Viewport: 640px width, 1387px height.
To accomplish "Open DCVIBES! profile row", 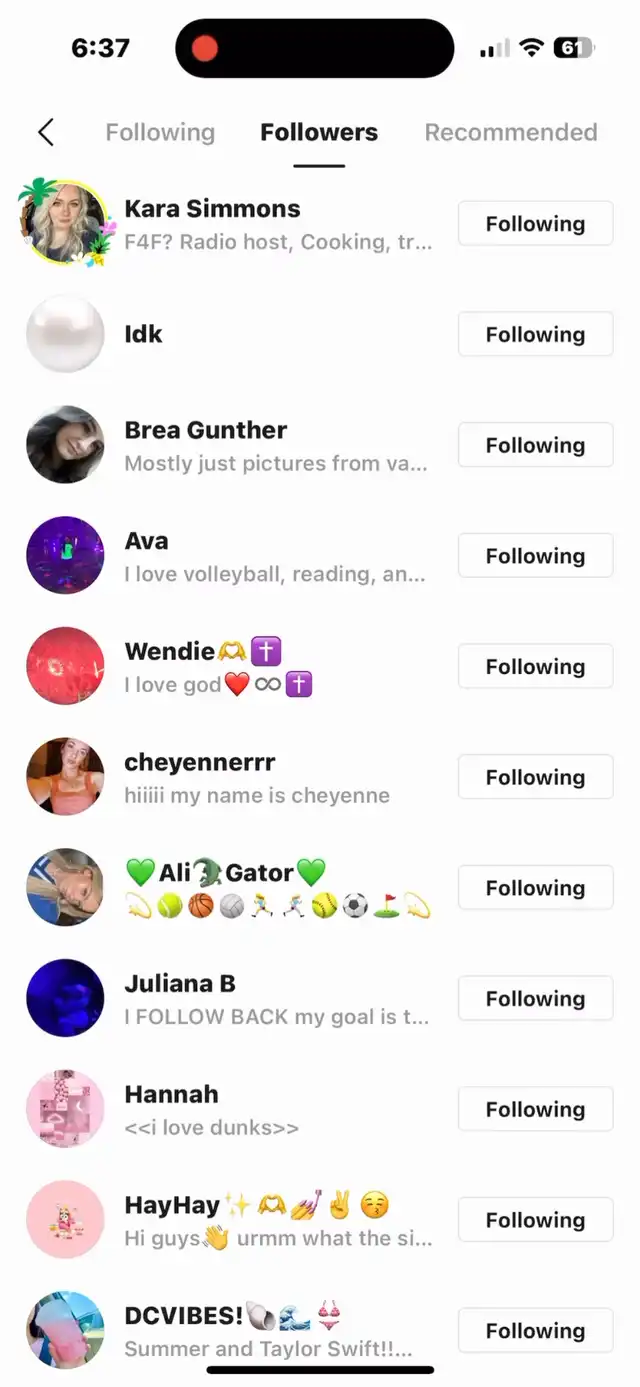I will (x=320, y=1331).
